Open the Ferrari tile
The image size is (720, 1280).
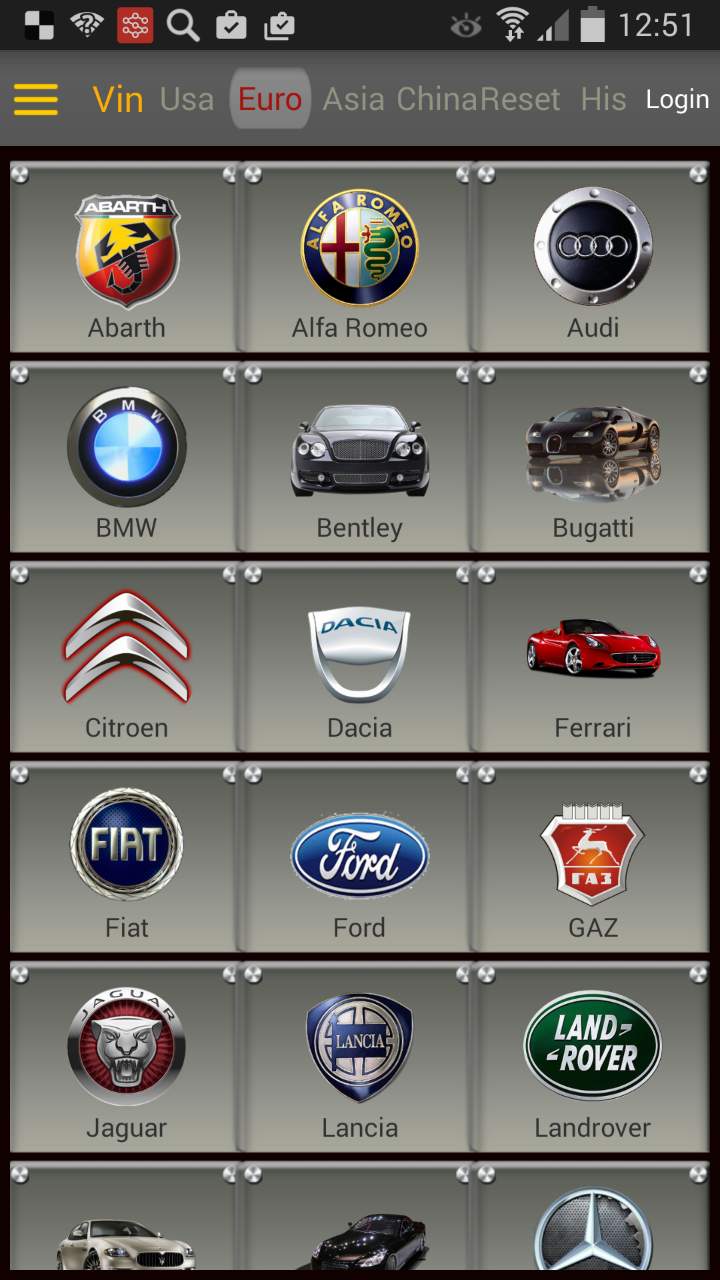click(593, 658)
